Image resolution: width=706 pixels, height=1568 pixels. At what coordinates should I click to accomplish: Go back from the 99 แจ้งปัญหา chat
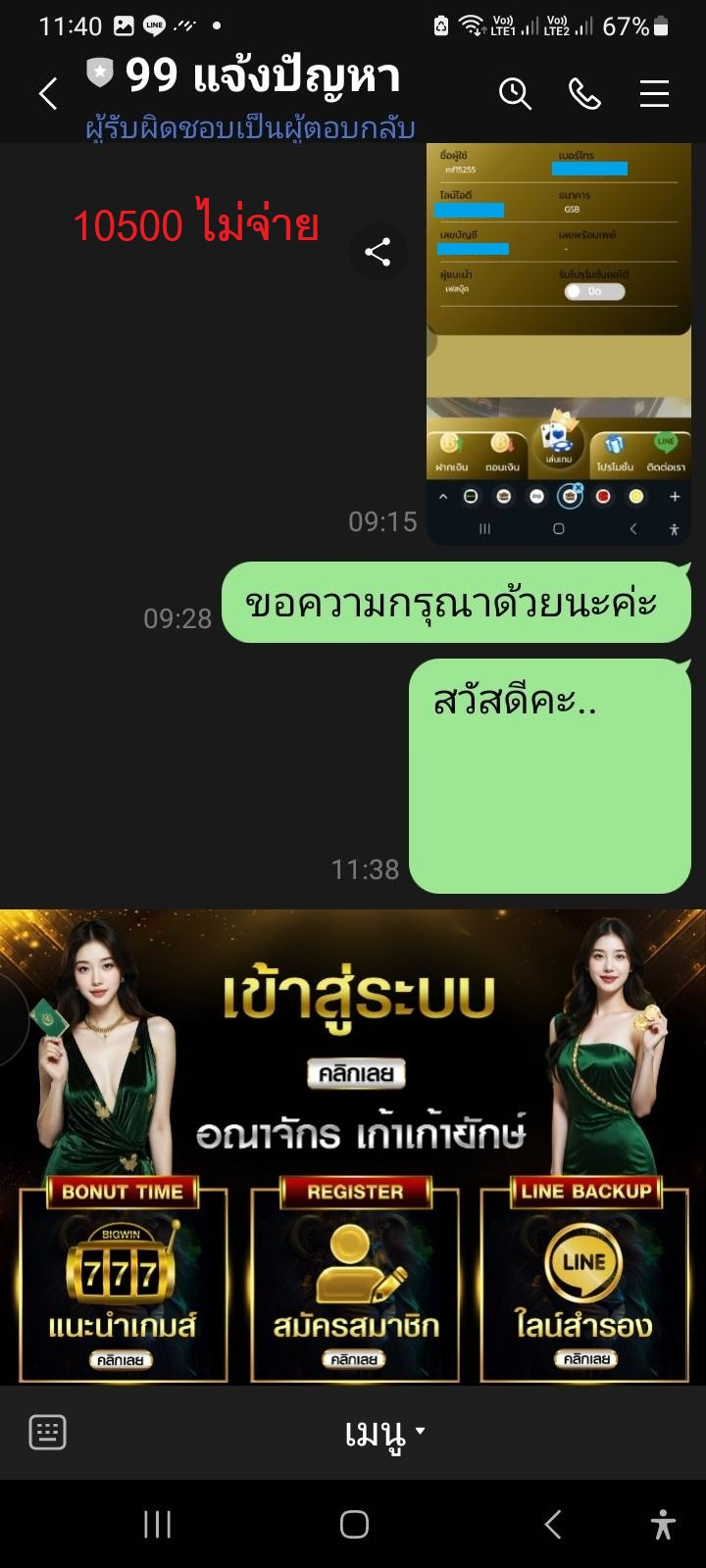click(47, 94)
